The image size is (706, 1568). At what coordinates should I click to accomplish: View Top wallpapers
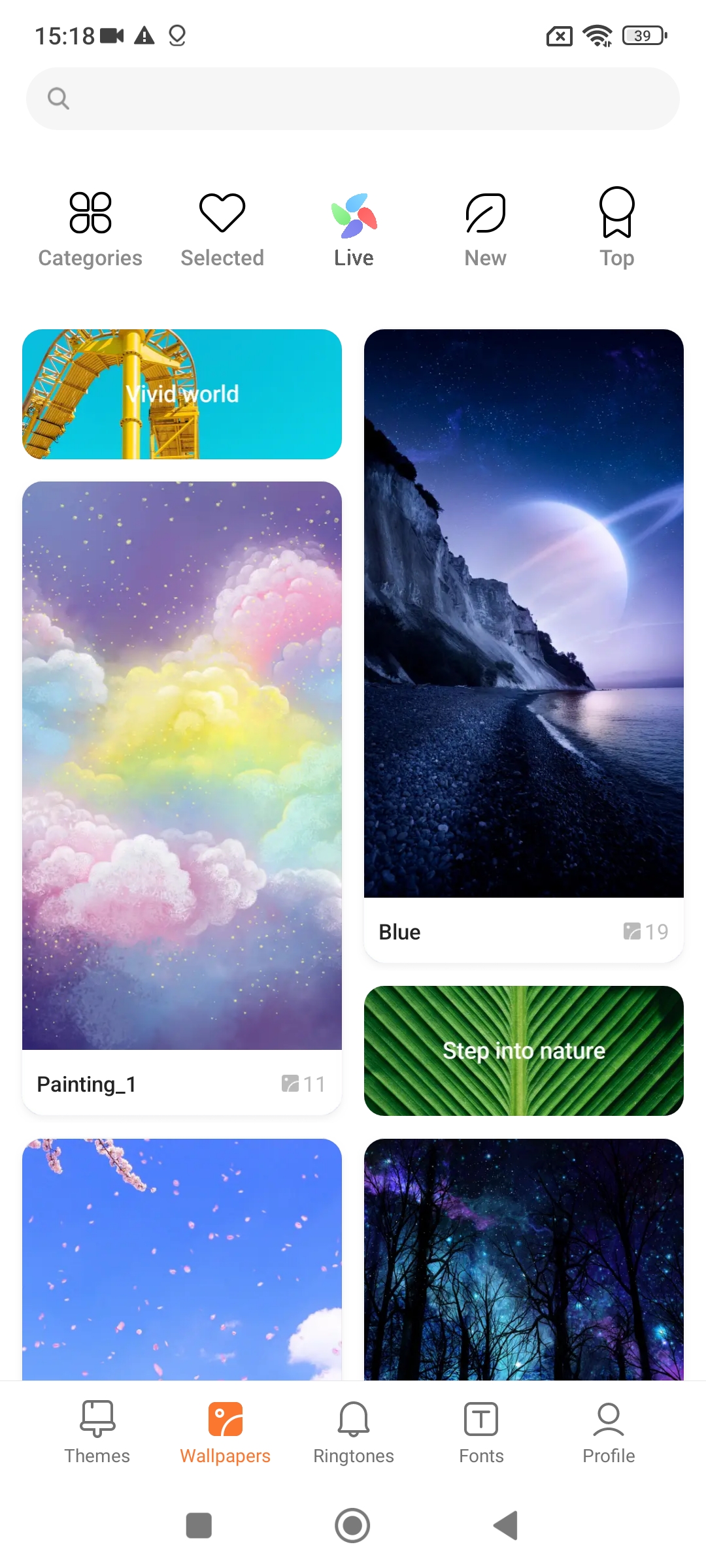pos(616,229)
